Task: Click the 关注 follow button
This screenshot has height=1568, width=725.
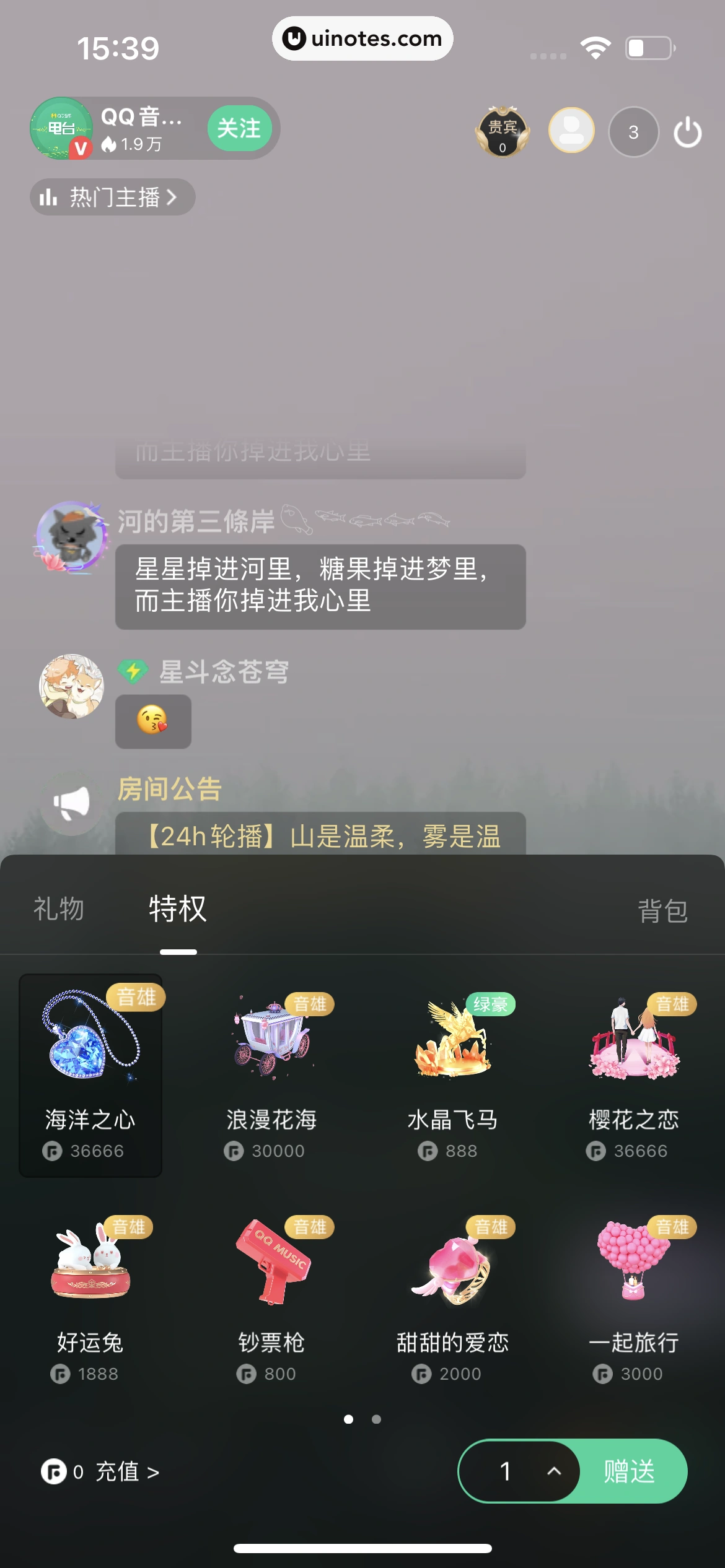Action: click(239, 128)
